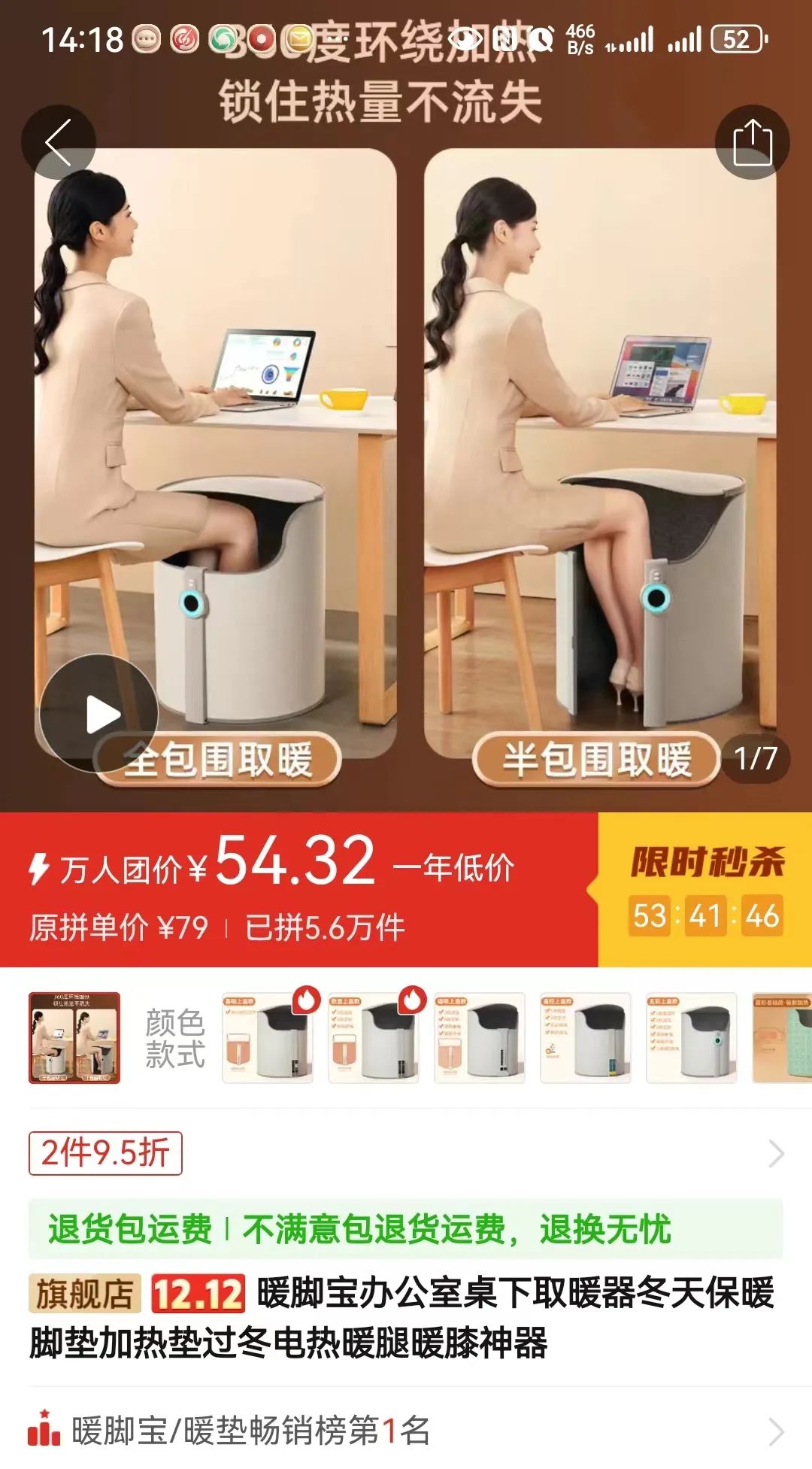
Task: Share this product using the top-right icon
Action: (753, 142)
